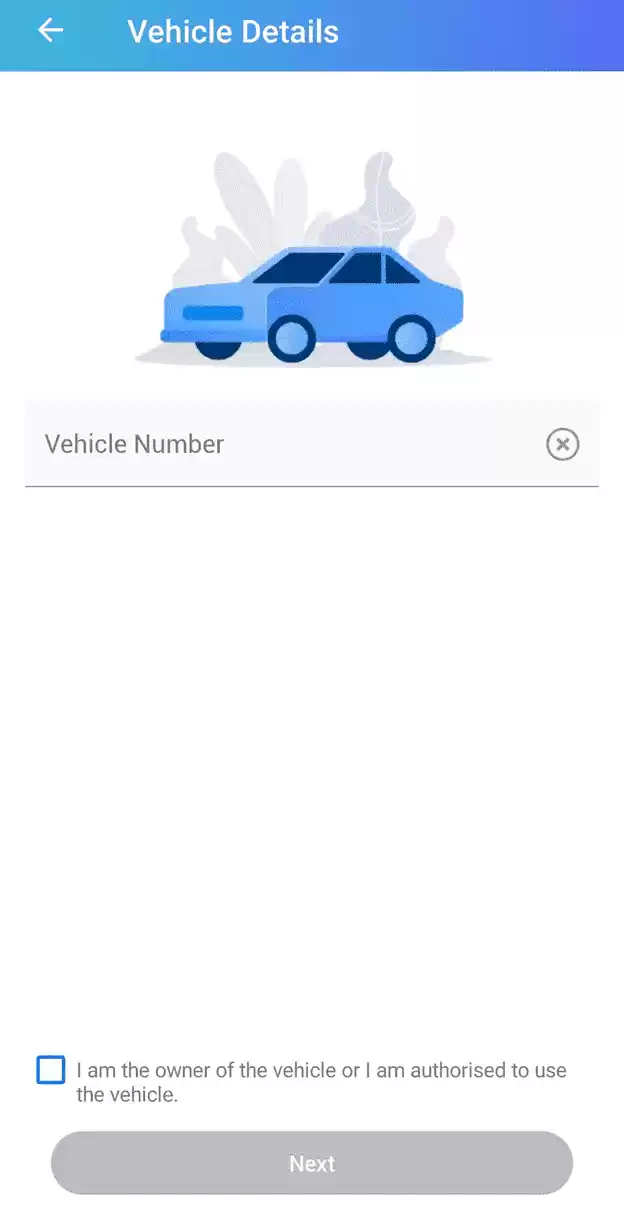Check the vehicle owner authorisation box

click(x=51, y=1070)
